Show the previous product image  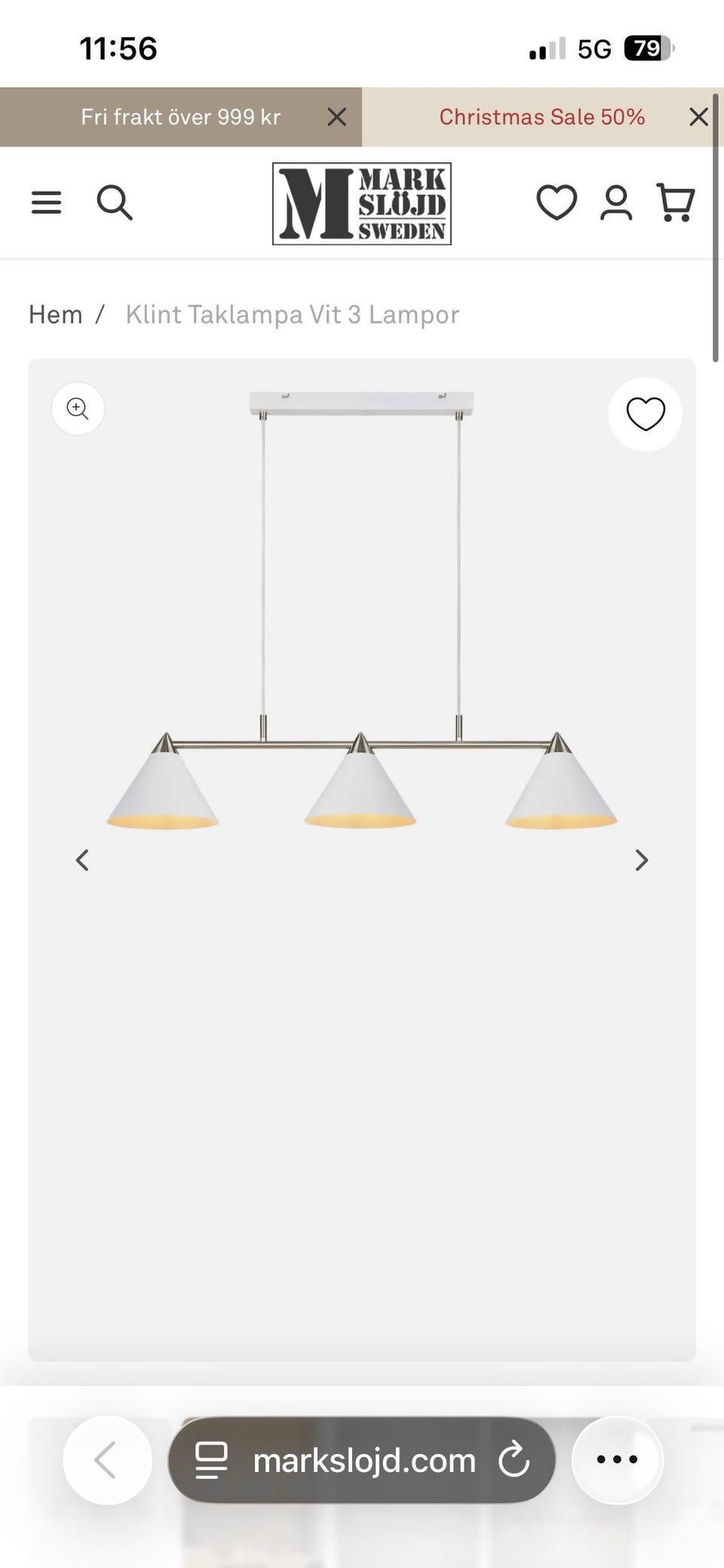pos(82,860)
